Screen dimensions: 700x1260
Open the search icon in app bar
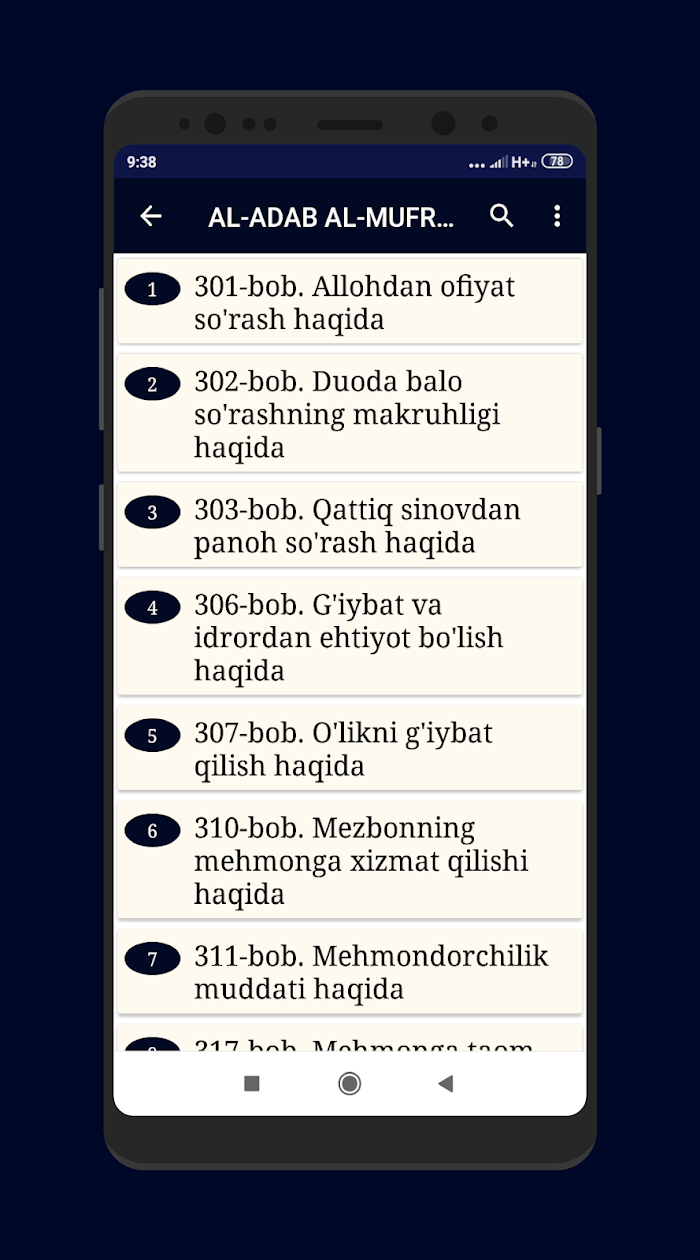point(502,216)
